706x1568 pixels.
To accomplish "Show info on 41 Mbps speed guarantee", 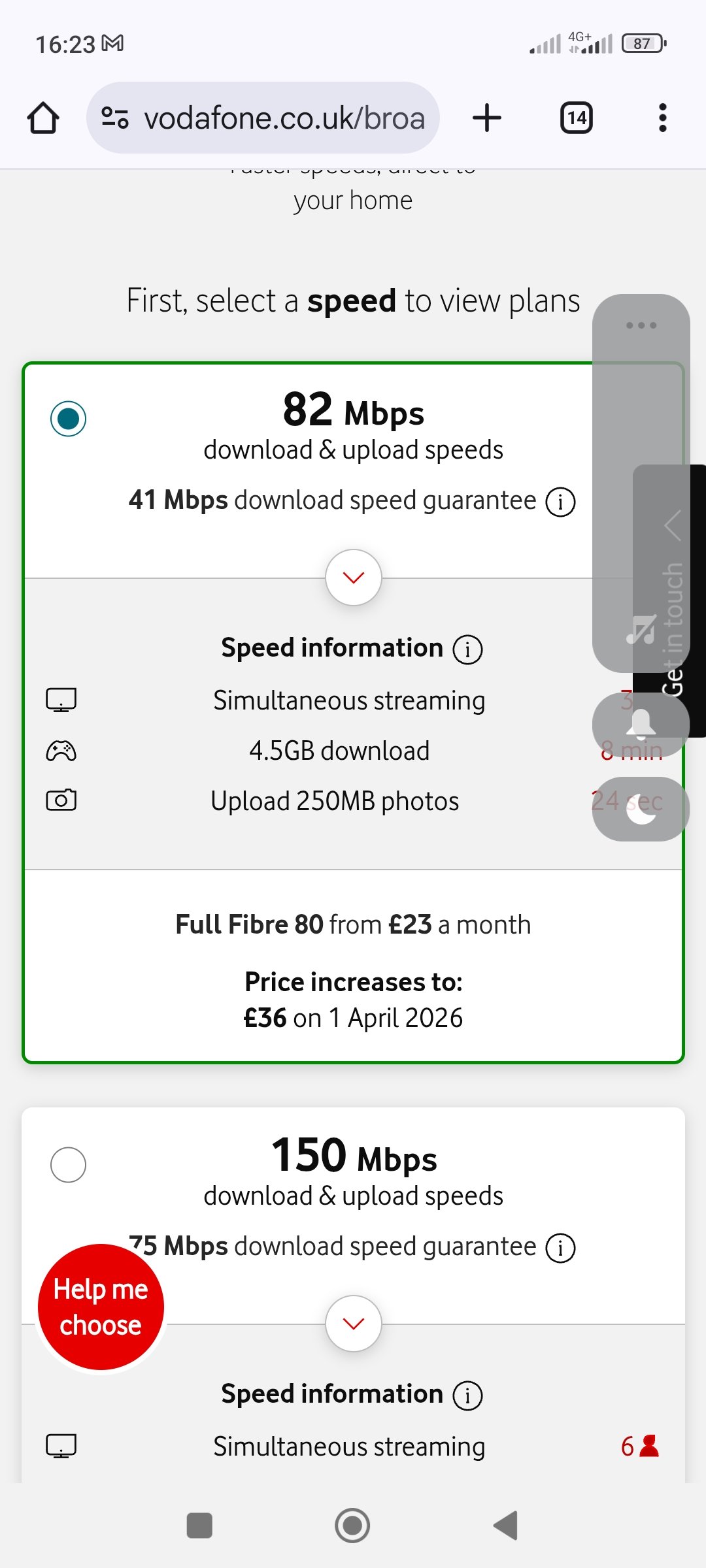I will coord(561,502).
